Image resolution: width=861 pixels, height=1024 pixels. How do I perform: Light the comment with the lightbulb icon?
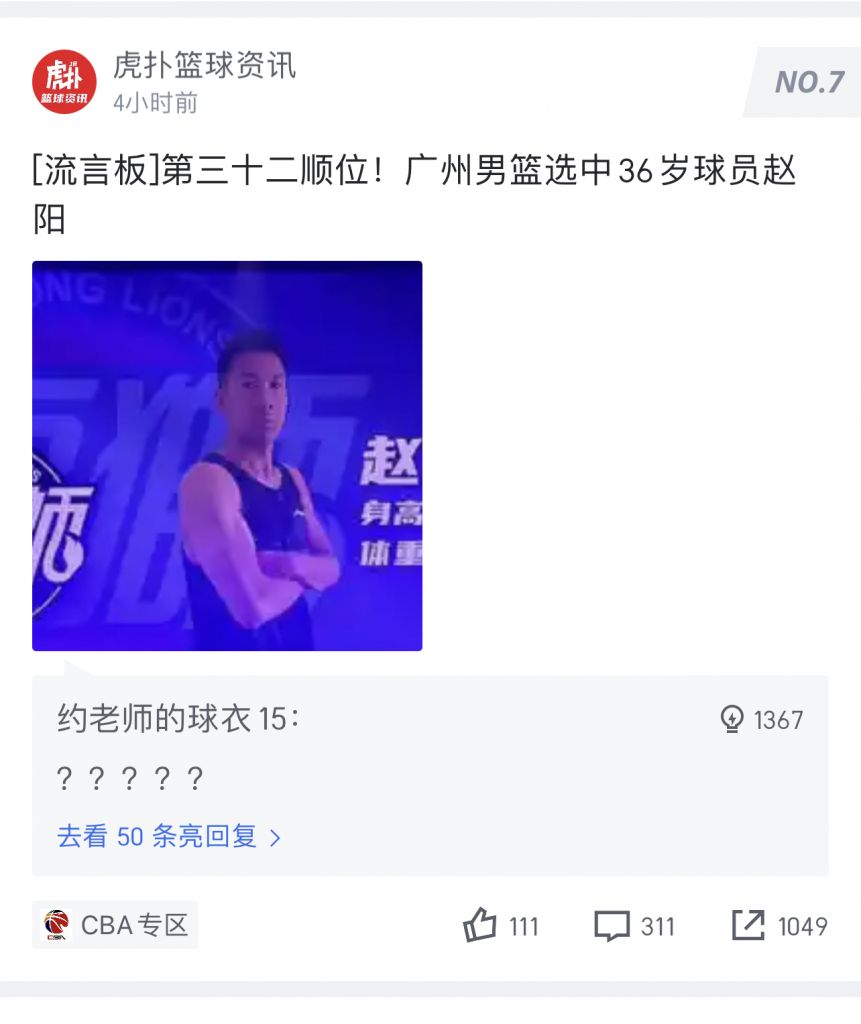(x=733, y=716)
